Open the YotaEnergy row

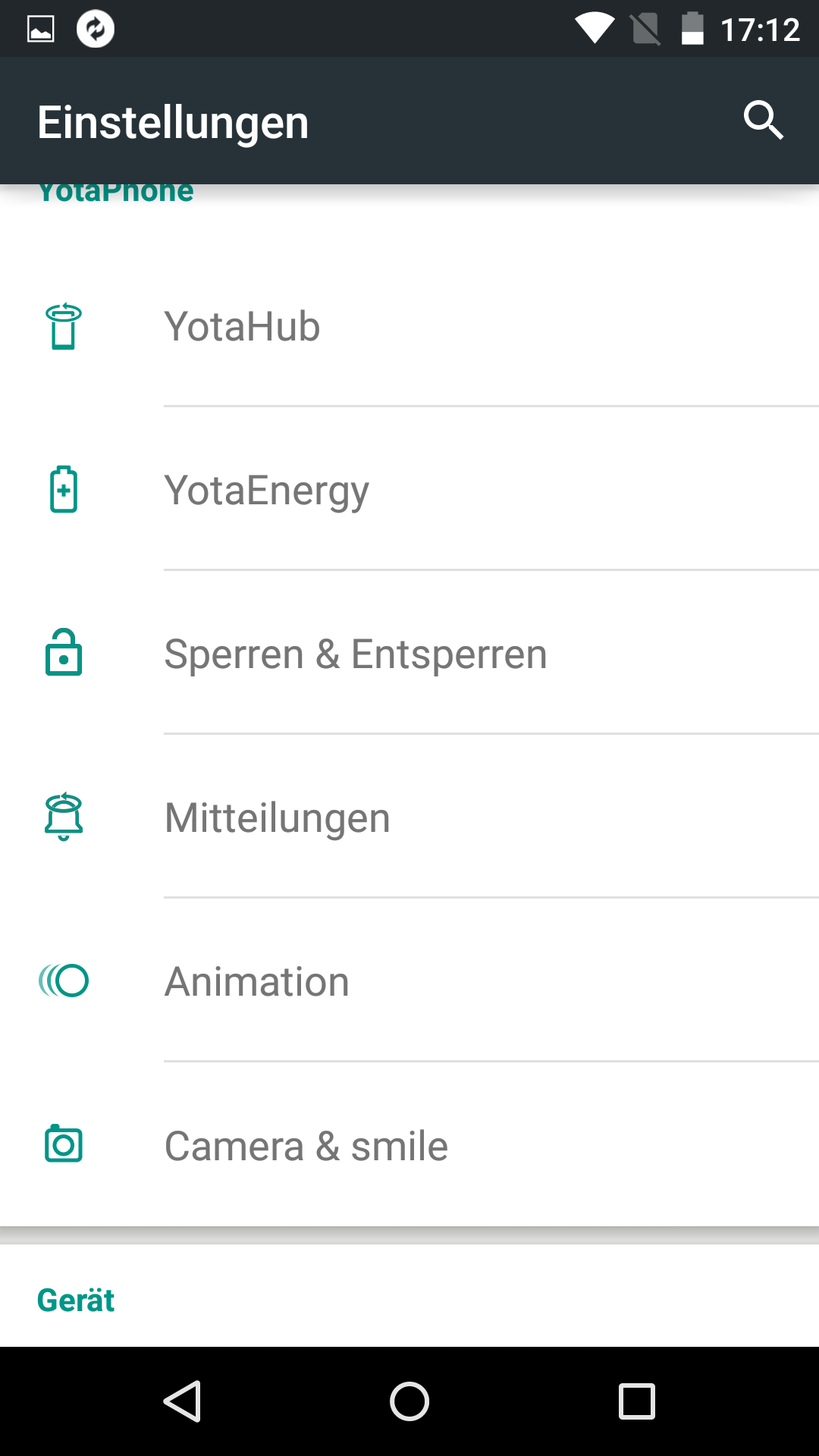click(409, 489)
